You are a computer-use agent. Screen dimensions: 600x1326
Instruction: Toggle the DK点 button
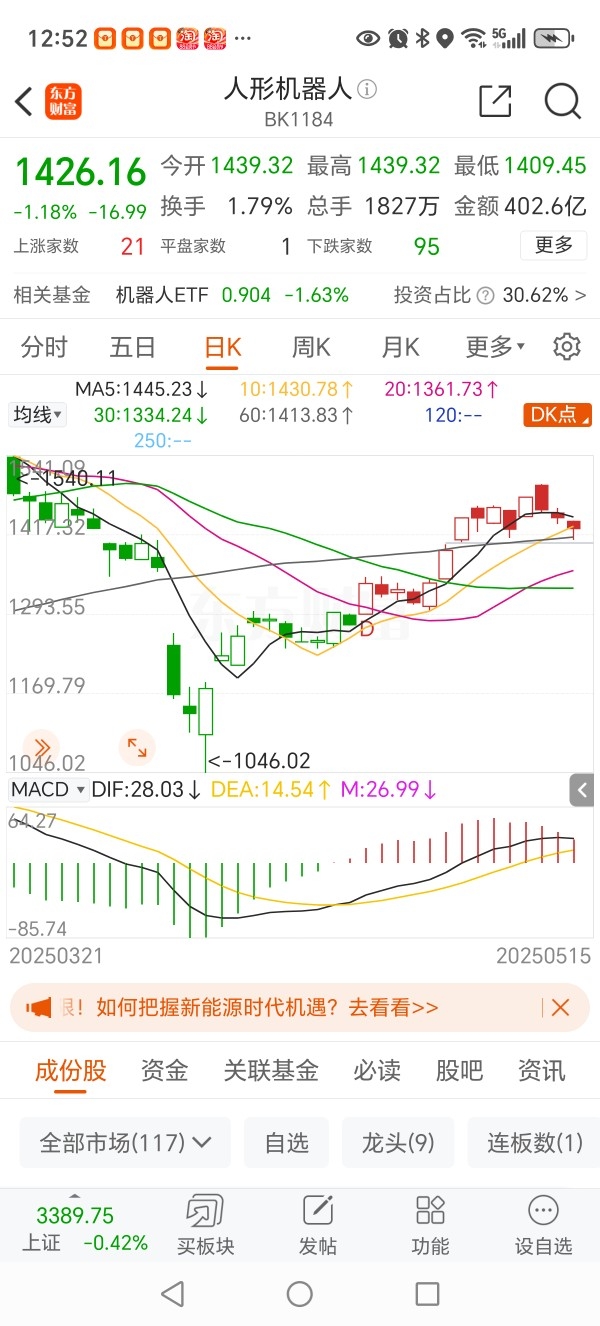click(557, 414)
